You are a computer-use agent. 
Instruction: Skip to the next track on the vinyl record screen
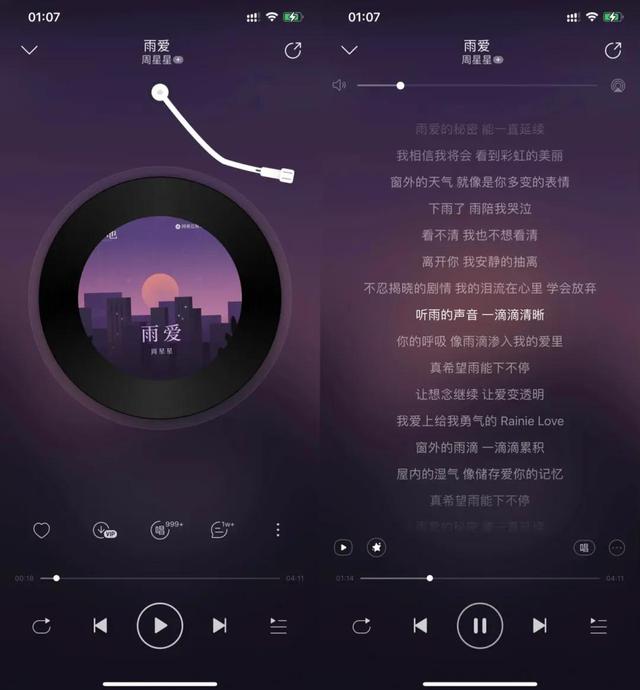coord(219,626)
